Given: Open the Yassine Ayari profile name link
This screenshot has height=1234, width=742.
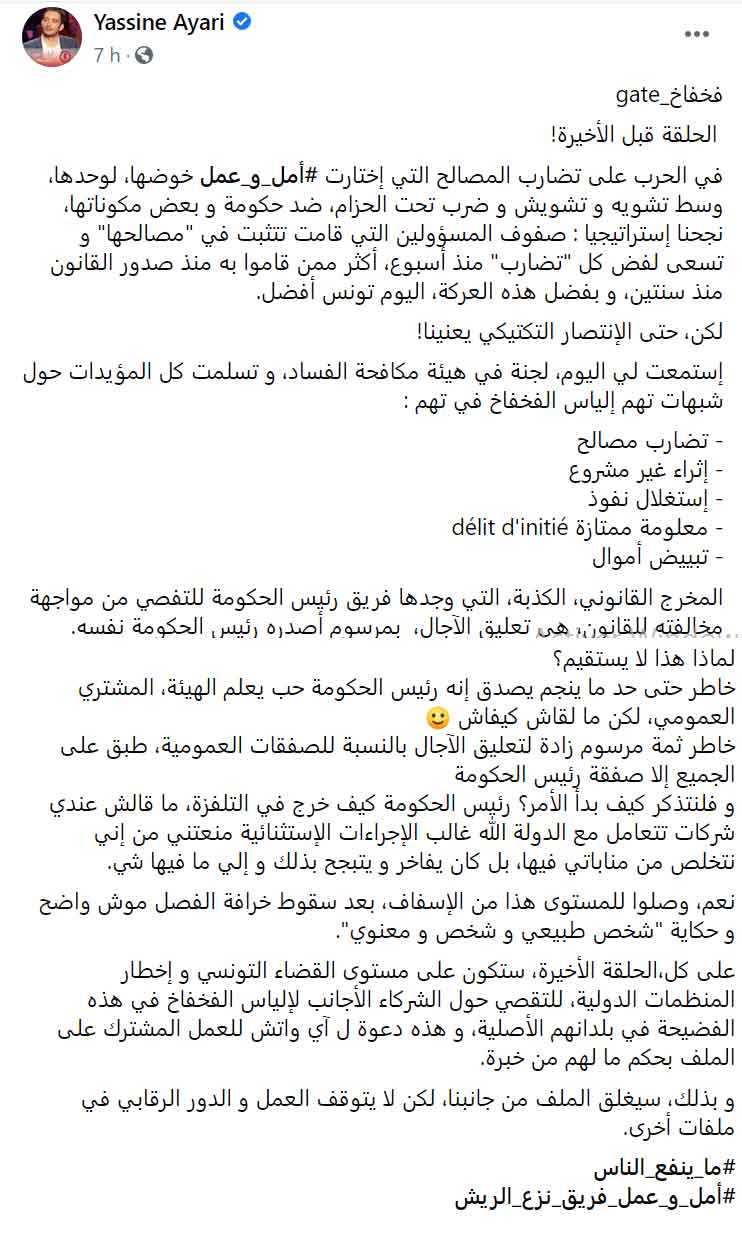Looking at the screenshot, I should pyautogui.click(x=160, y=21).
